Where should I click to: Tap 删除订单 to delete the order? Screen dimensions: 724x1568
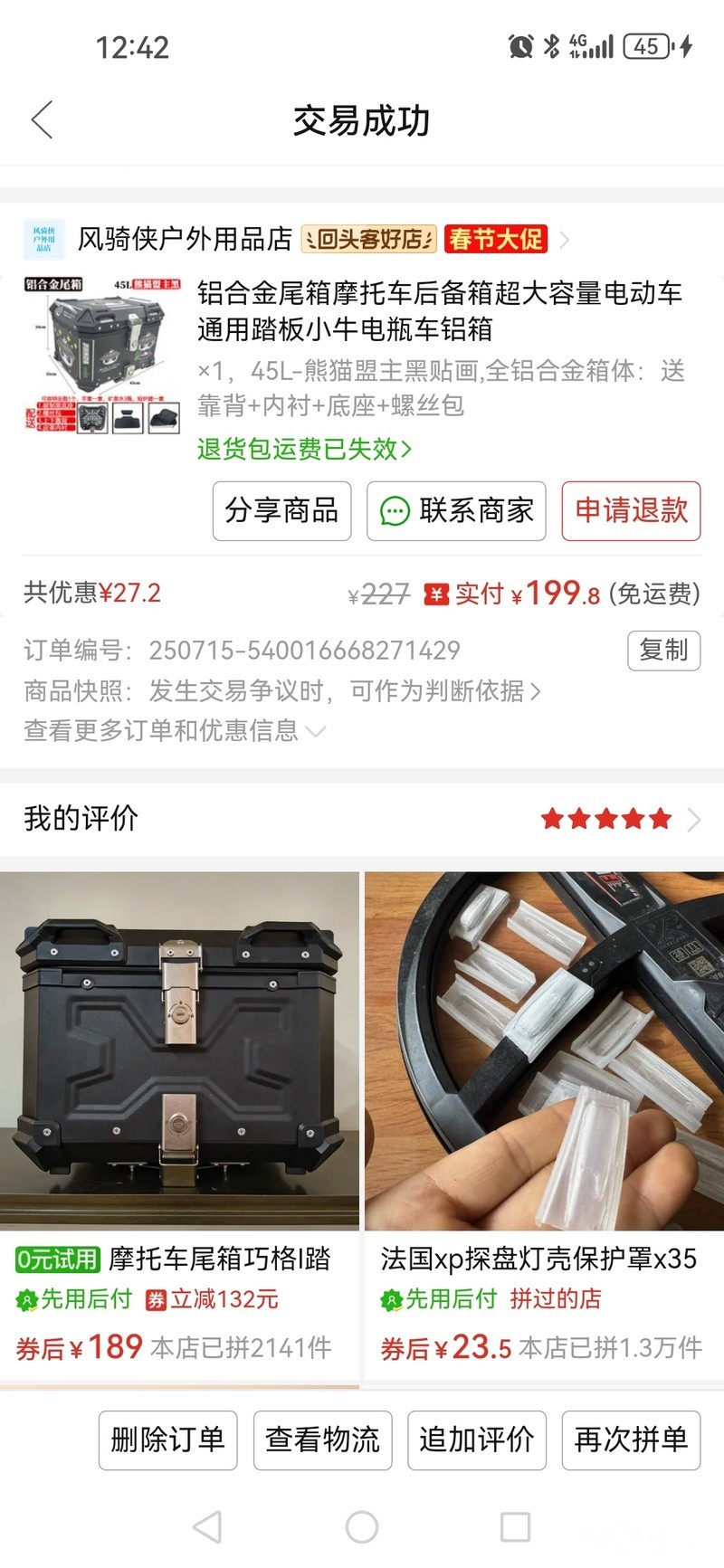[x=167, y=1440]
